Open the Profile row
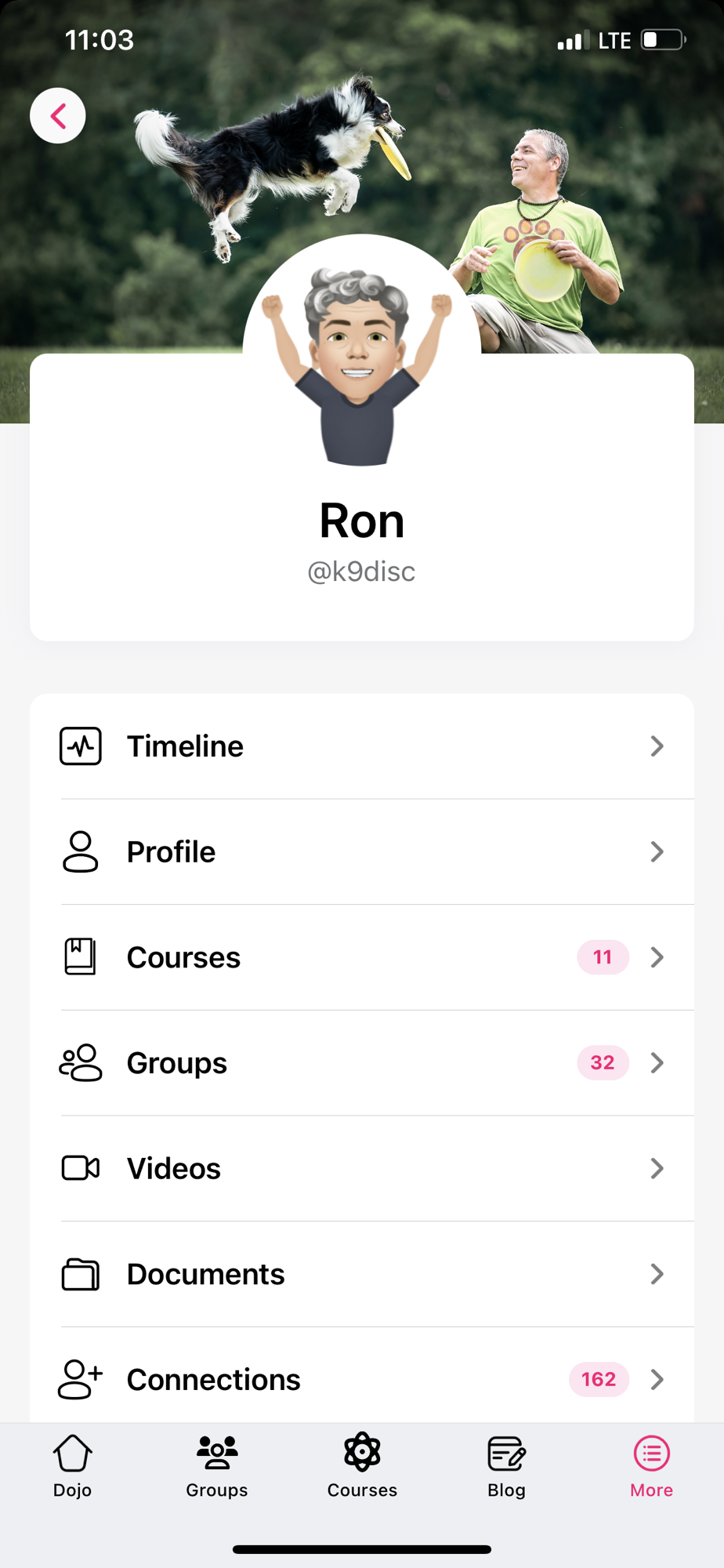This screenshot has width=724, height=1568. (x=362, y=851)
